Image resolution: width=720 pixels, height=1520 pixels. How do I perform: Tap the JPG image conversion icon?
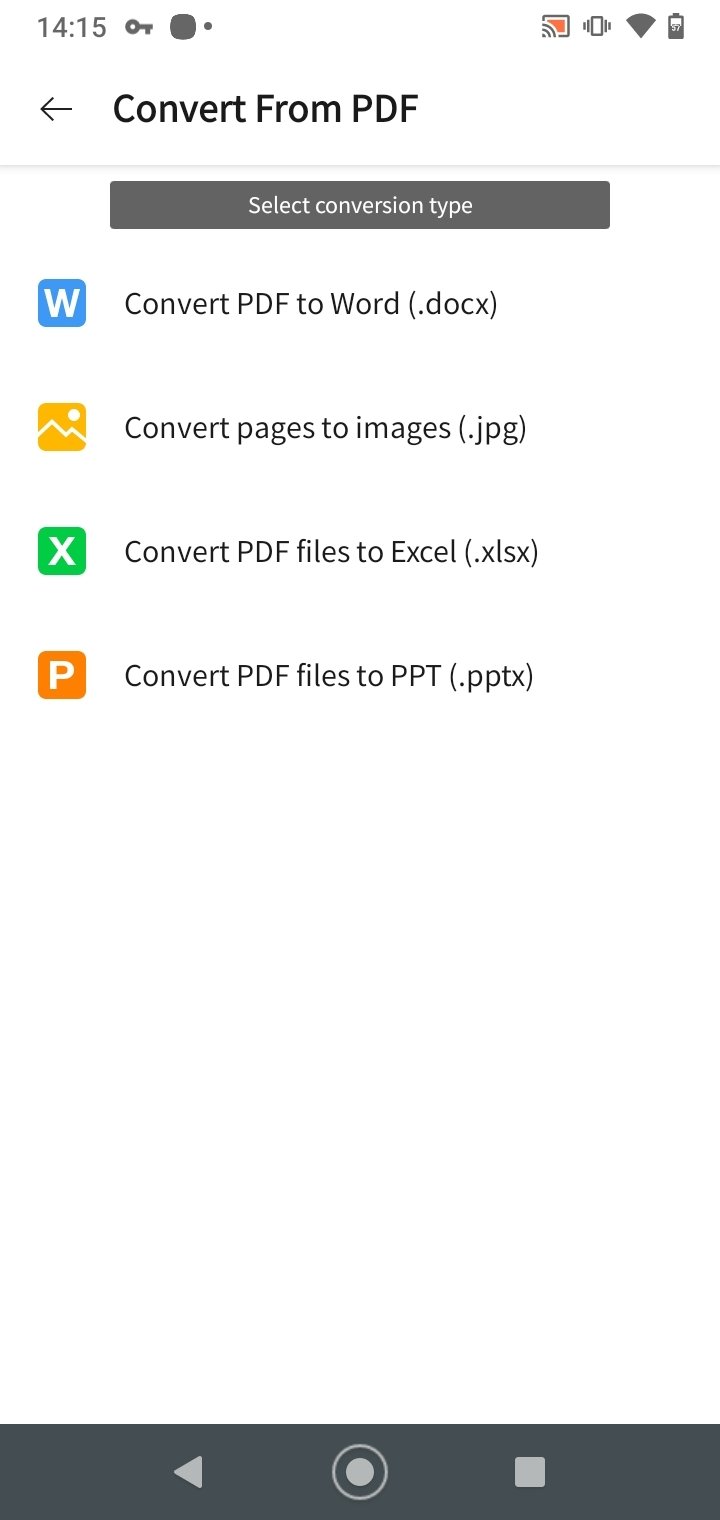[61, 427]
